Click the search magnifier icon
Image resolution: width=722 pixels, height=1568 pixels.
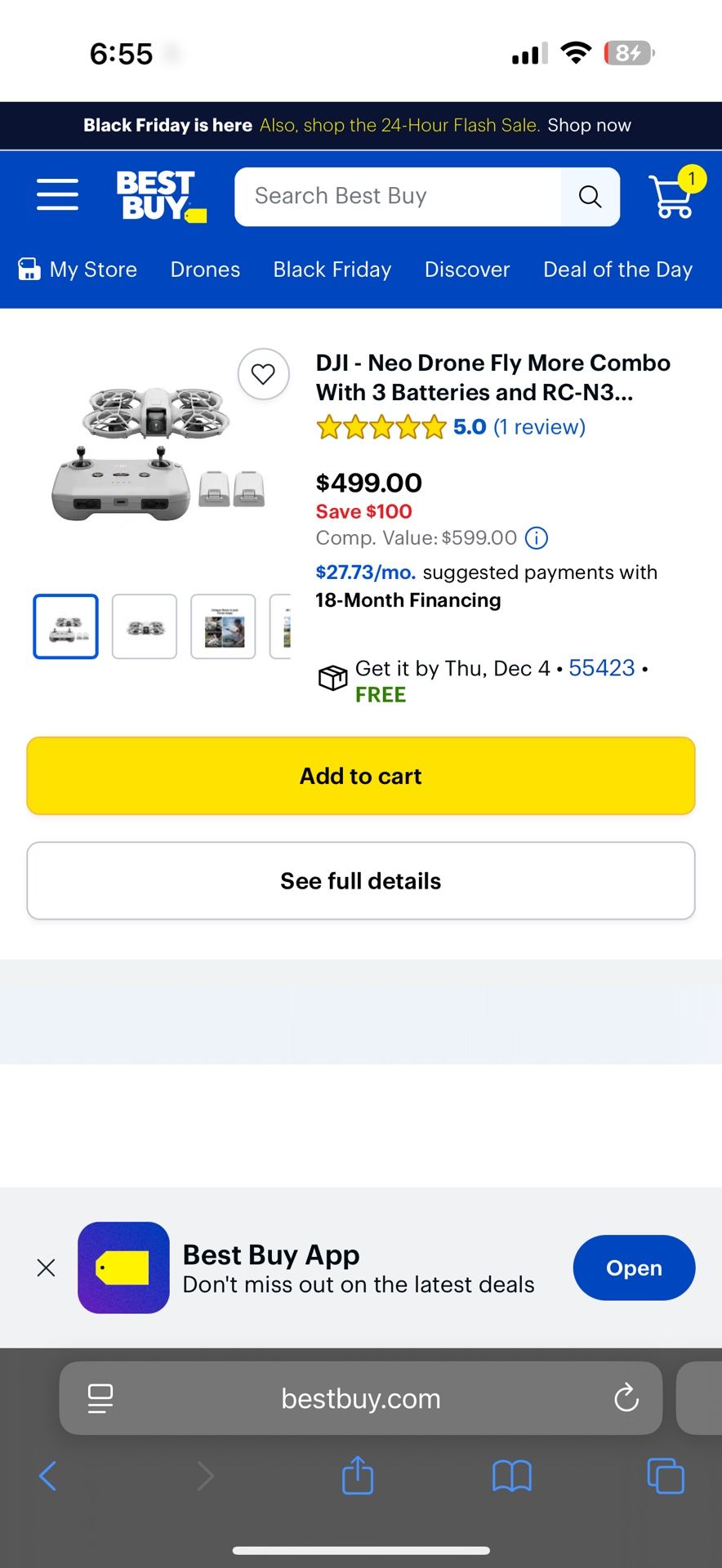590,196
